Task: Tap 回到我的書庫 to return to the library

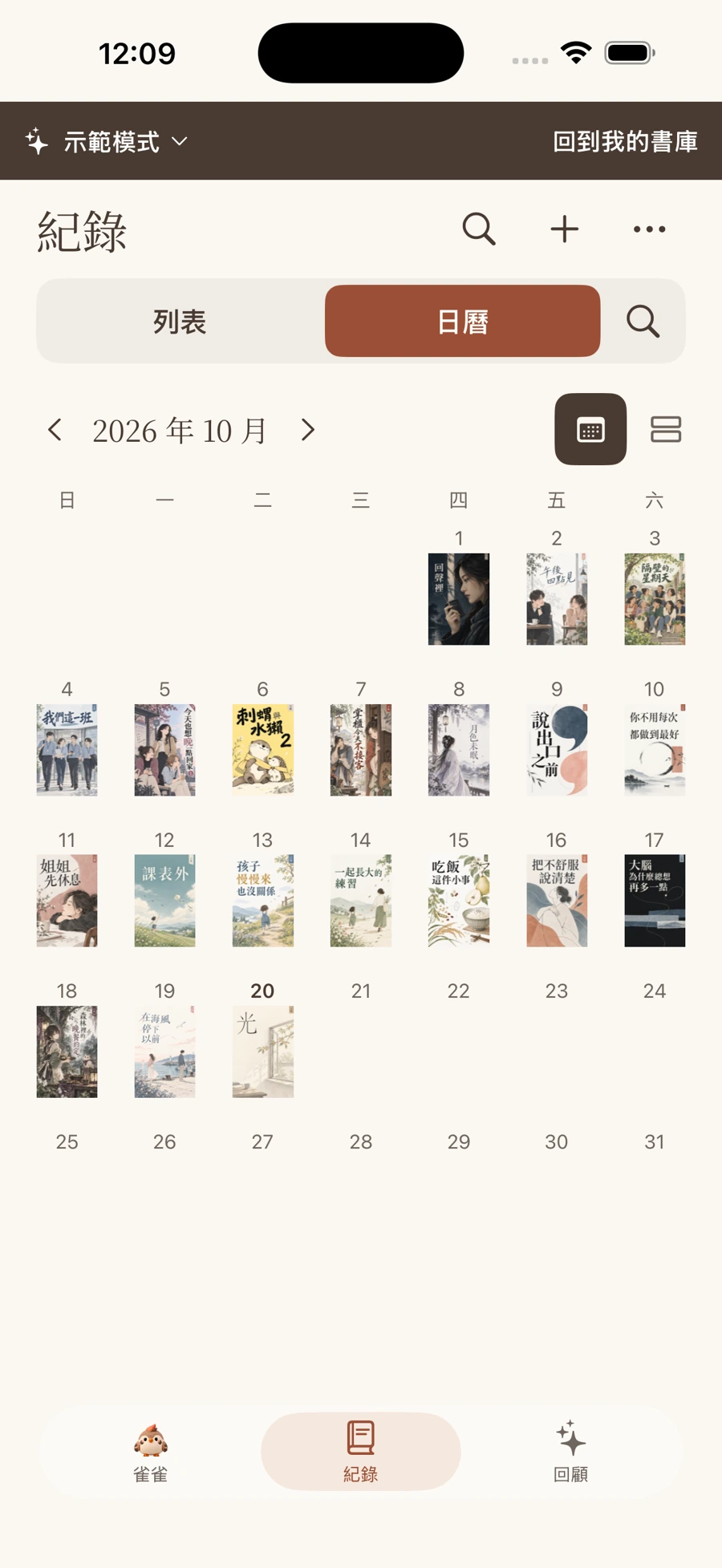Action: 625,142
